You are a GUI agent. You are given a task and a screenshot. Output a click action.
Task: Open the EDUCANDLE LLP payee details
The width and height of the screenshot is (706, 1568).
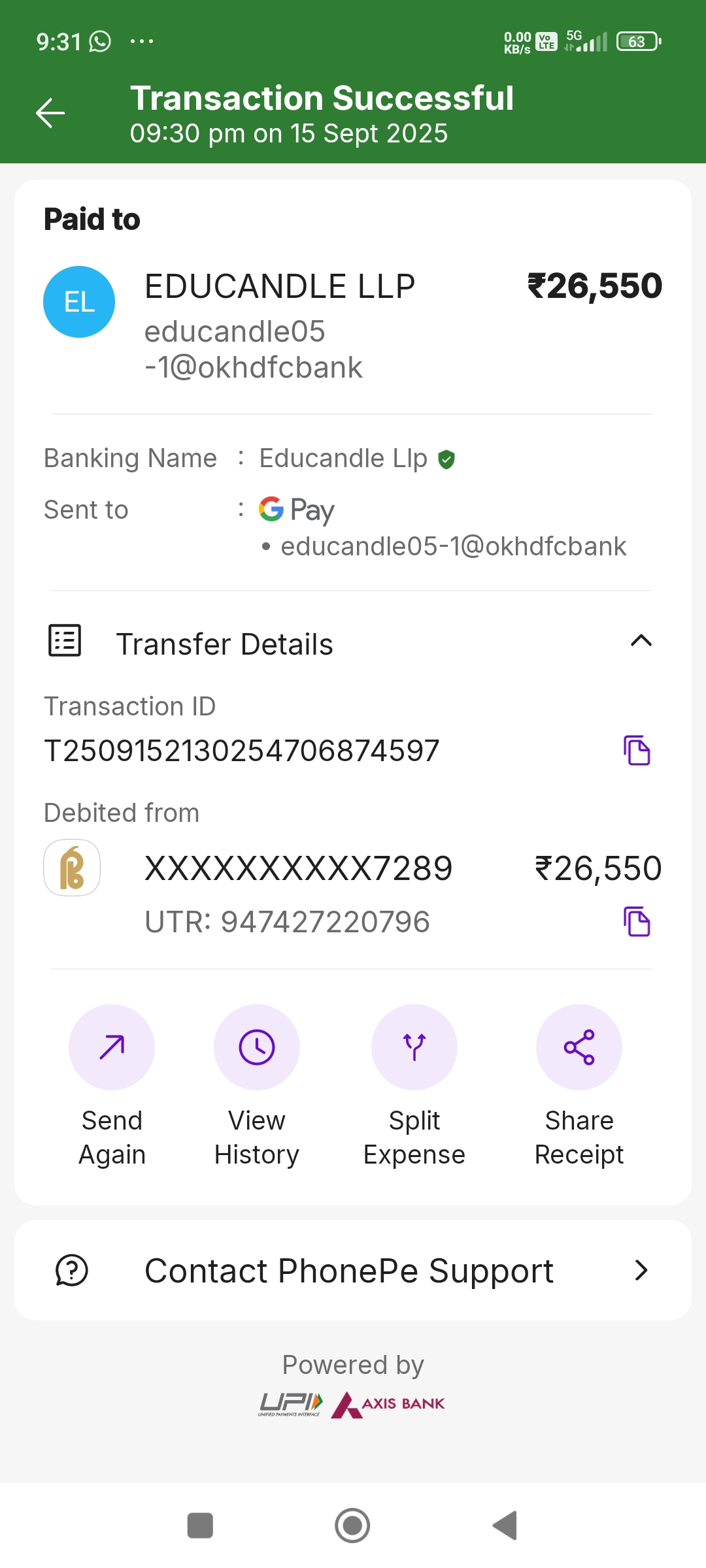coord(280,287)
